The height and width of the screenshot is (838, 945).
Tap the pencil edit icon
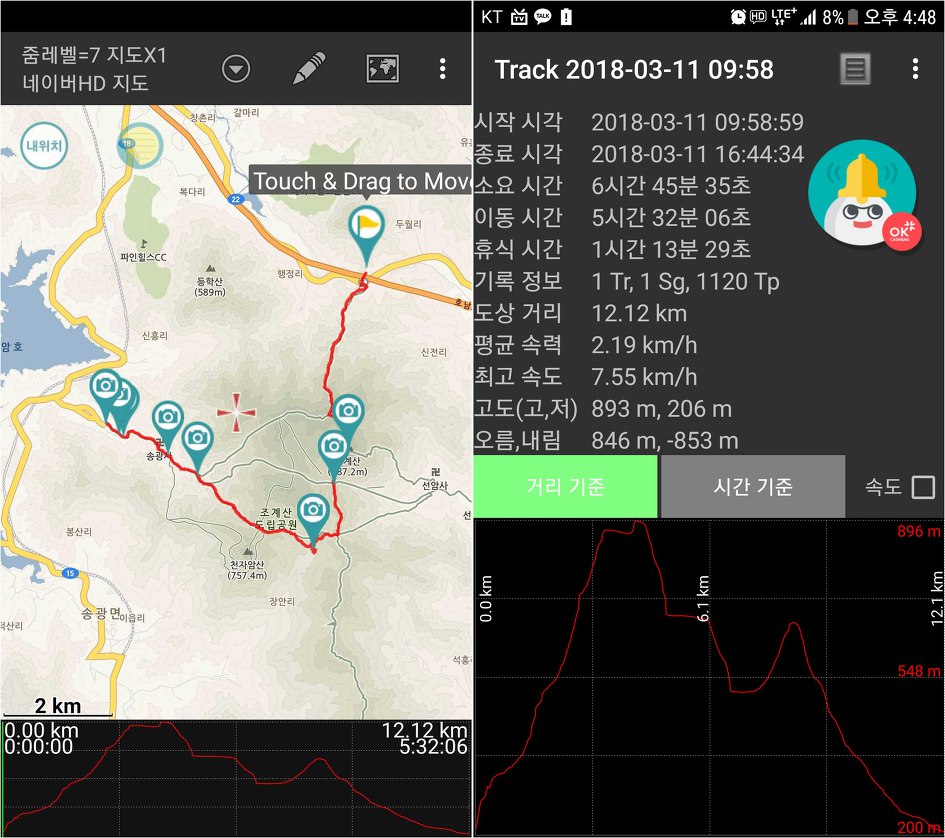[x=309, y=68]
